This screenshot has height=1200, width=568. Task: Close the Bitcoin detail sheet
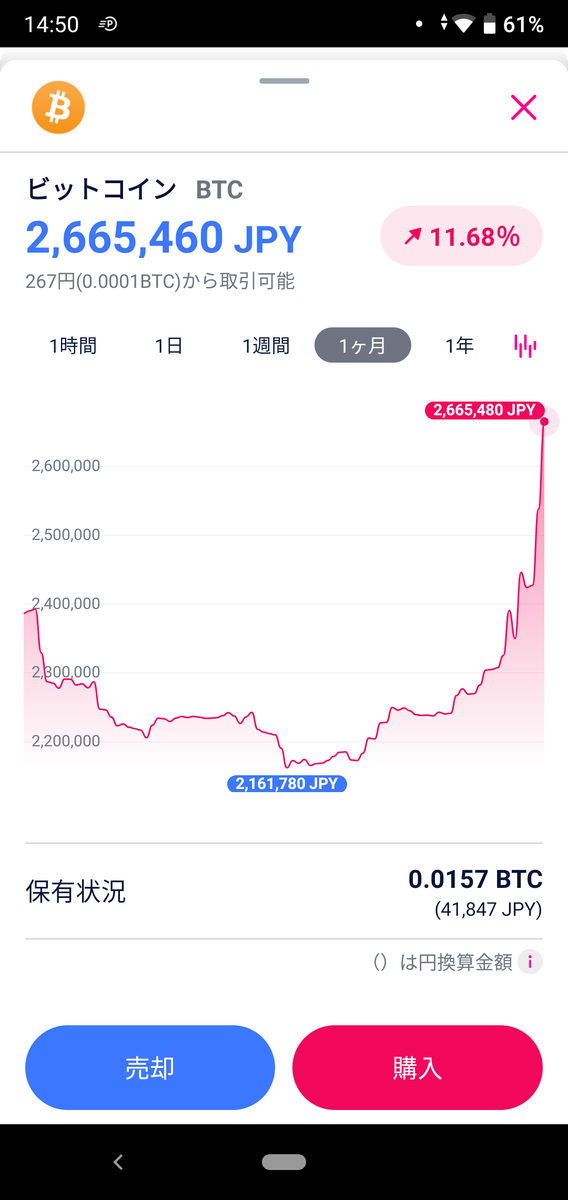click(524, 107)
